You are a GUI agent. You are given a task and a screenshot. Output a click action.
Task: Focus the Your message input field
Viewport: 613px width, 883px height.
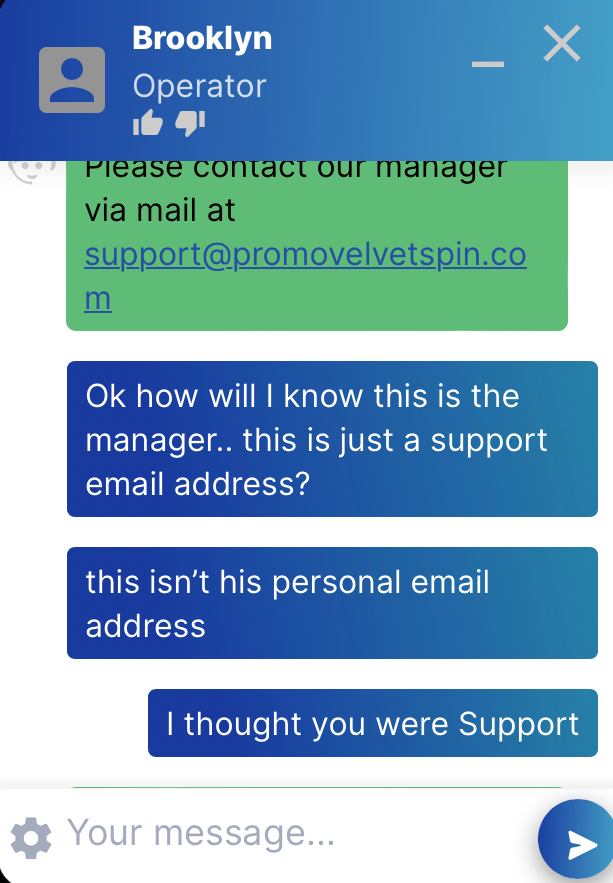coord(290,833)
